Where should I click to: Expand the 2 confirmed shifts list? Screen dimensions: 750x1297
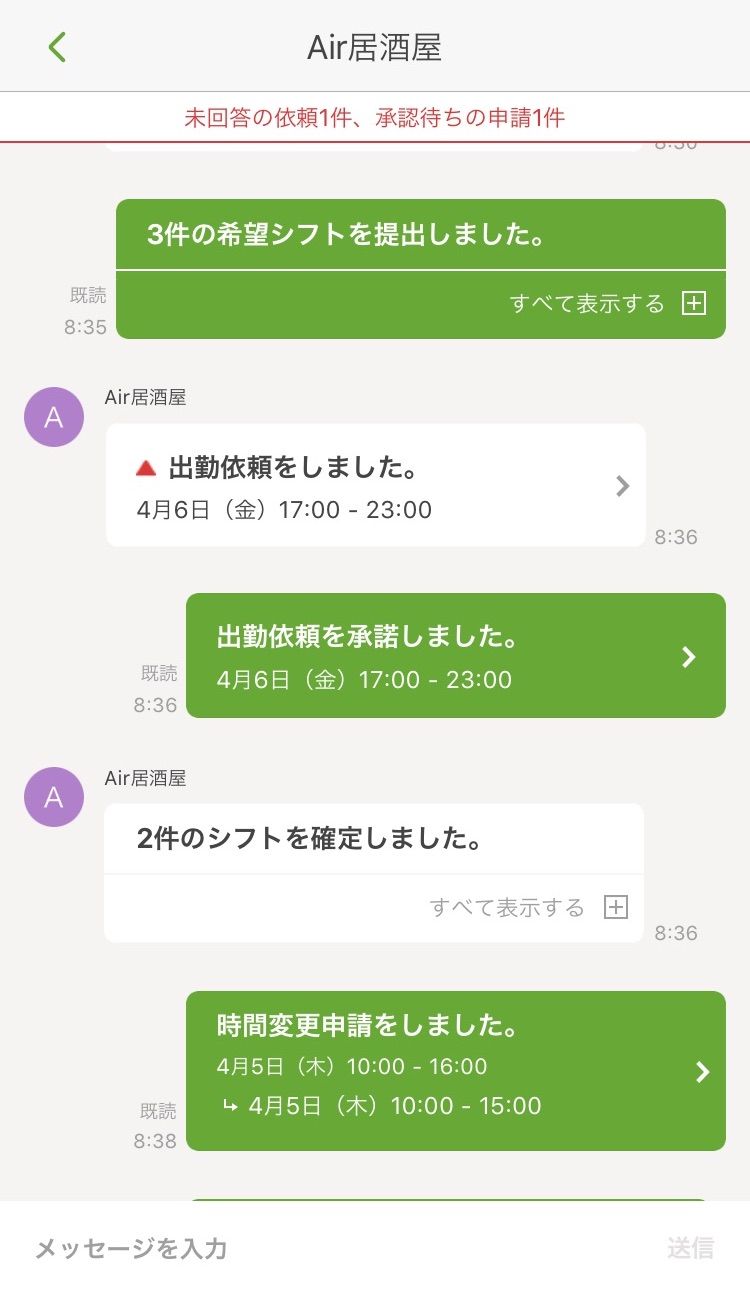click(528, 908)
